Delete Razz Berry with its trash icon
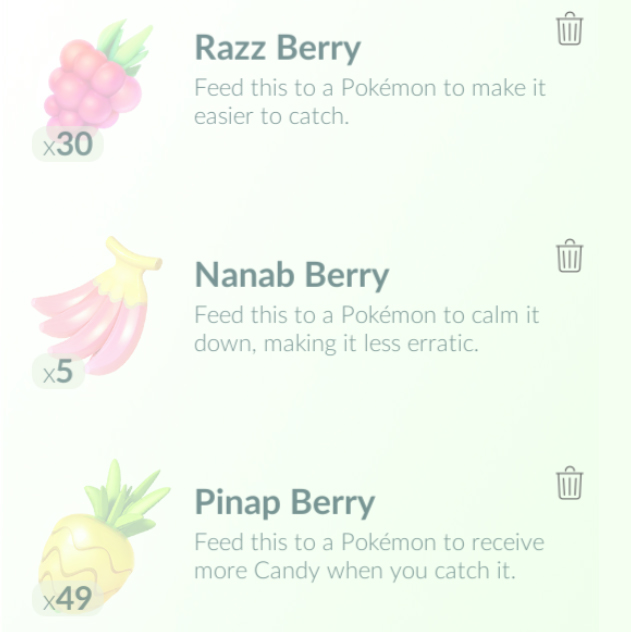 [x=569, y=28]
